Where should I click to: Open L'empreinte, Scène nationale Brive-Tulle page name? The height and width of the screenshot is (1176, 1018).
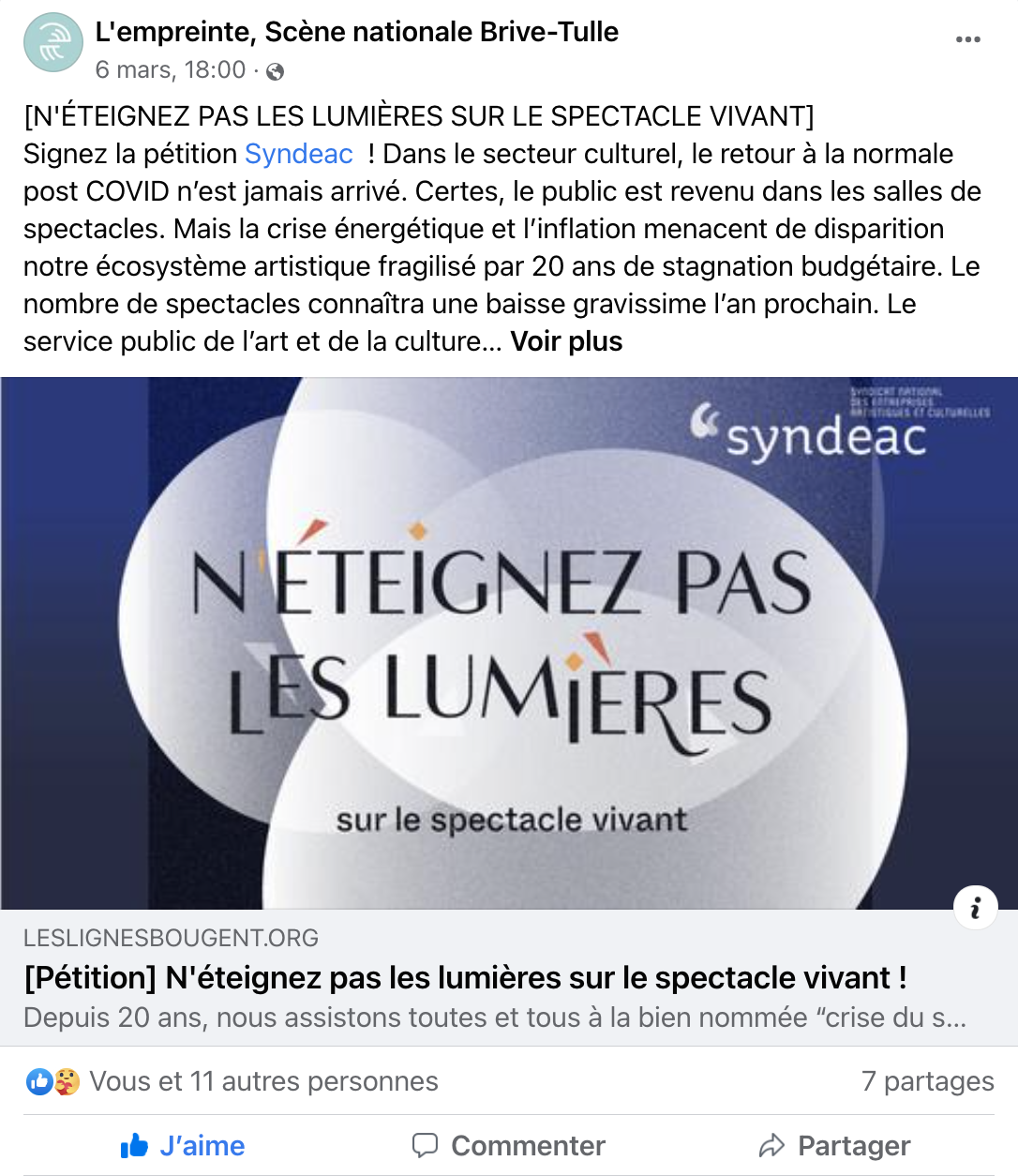coord(356,32)
